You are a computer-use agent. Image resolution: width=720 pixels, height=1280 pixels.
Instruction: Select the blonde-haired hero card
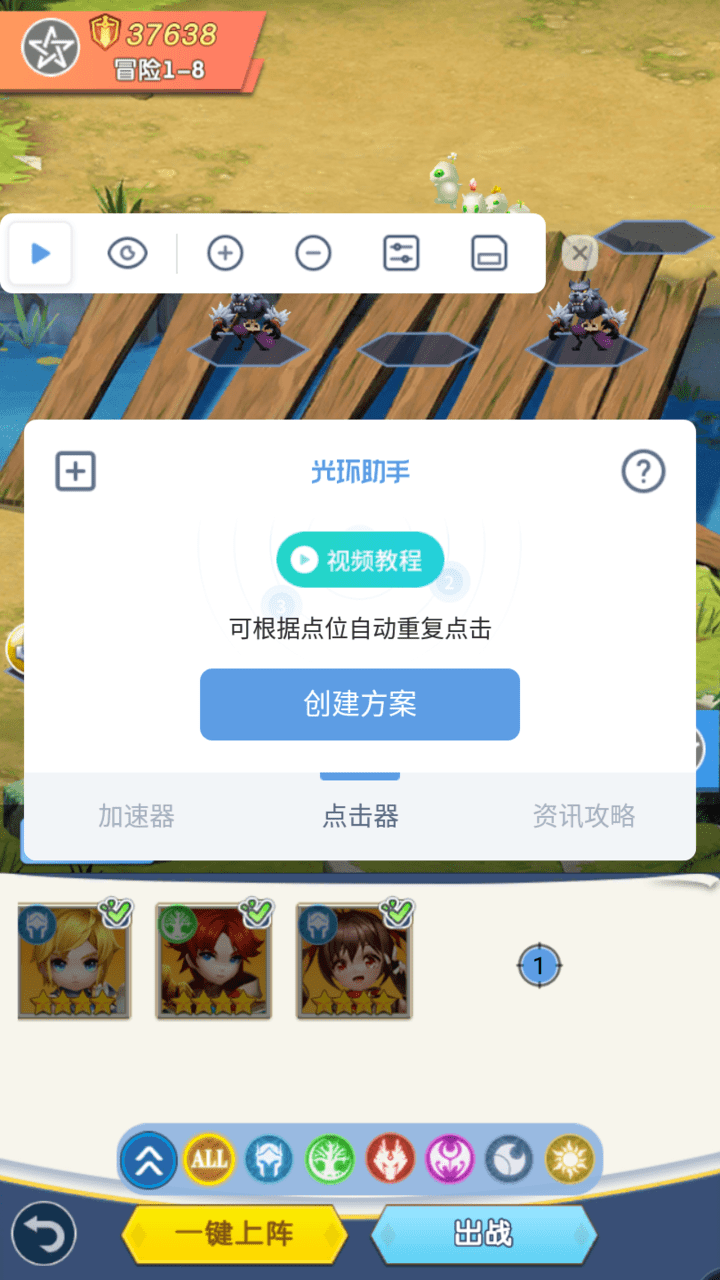click(74, 961)
